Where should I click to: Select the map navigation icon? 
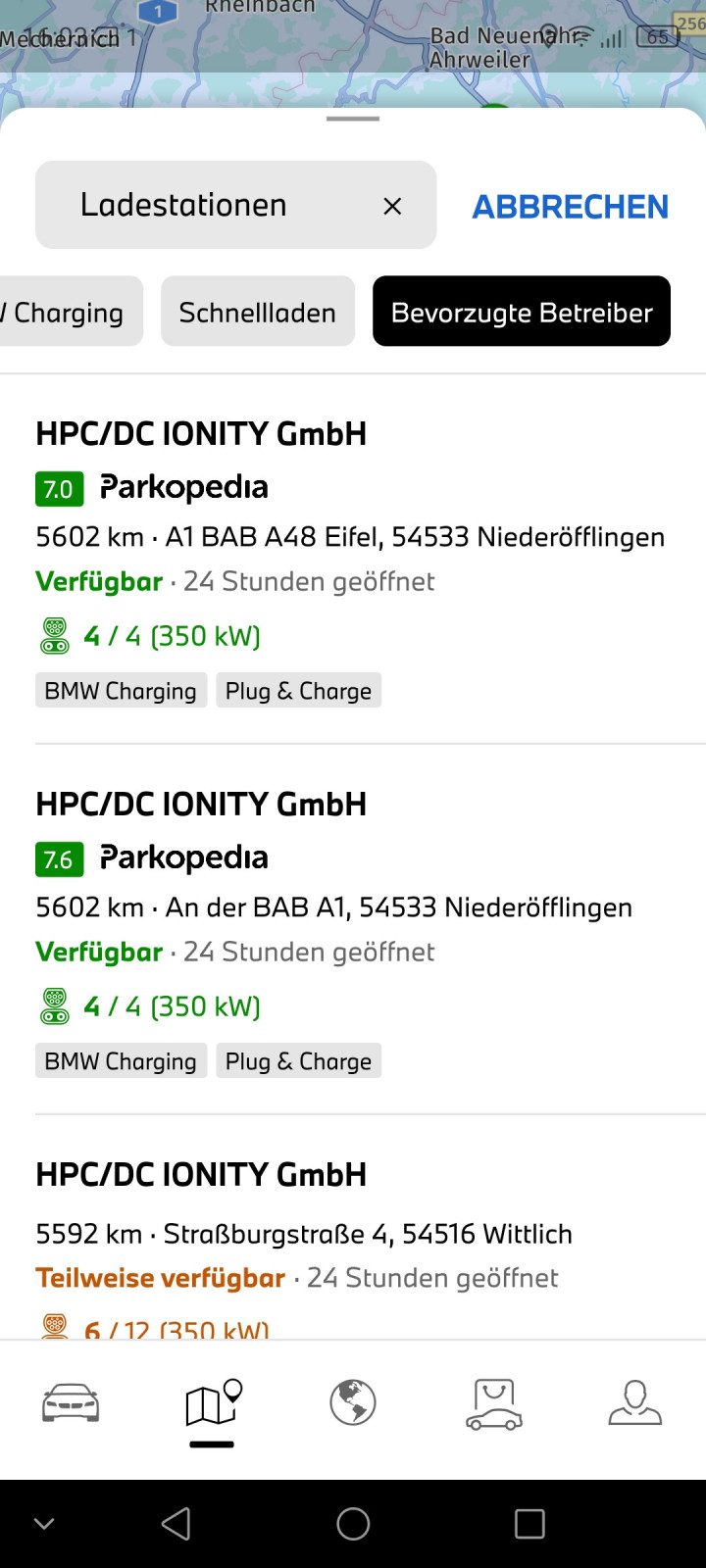point(211,1402)
